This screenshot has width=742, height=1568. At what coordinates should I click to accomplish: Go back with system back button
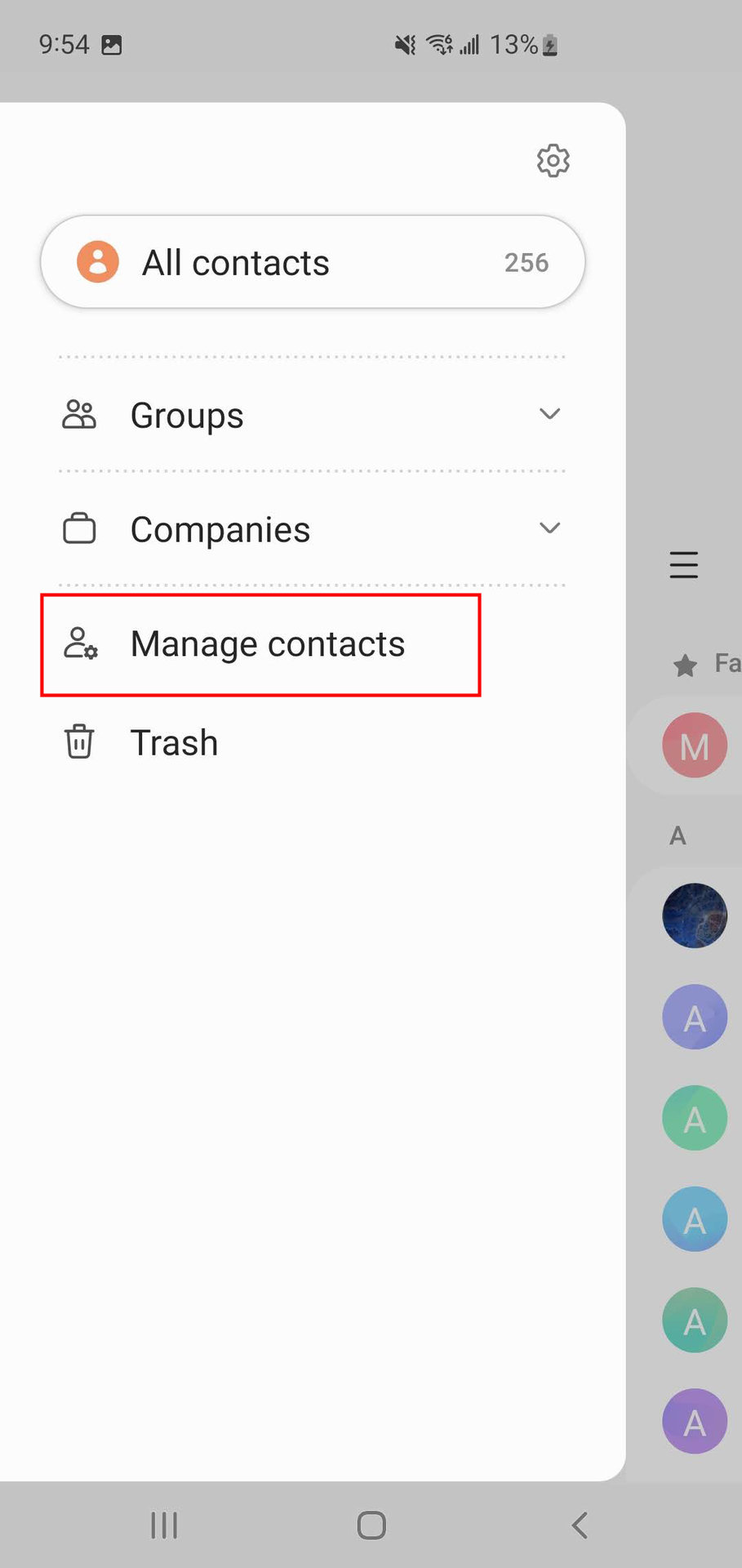point(579,1525)
